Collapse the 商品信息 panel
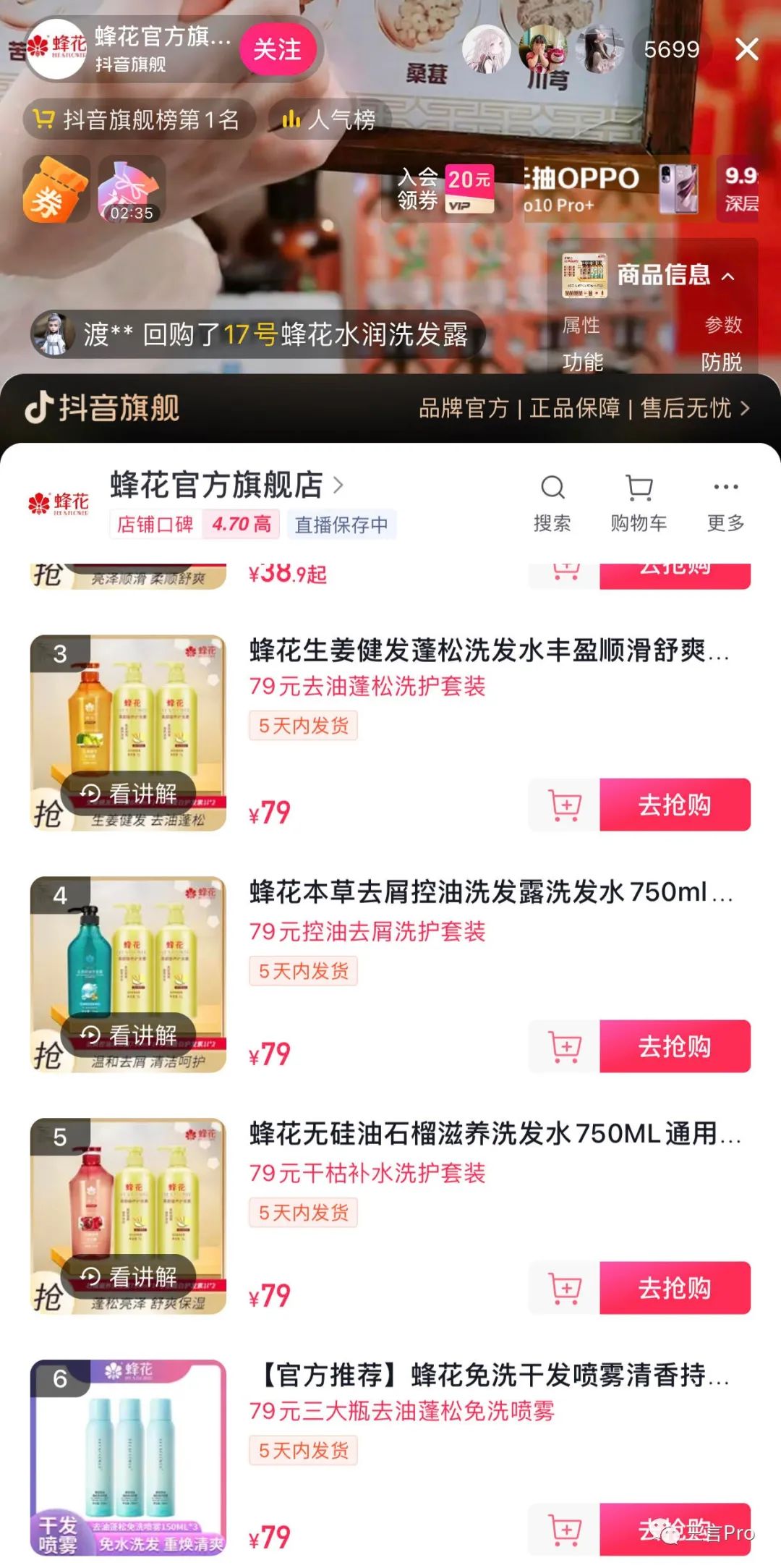This screenshot has width=781, height=1568. (x=728, y=276)
